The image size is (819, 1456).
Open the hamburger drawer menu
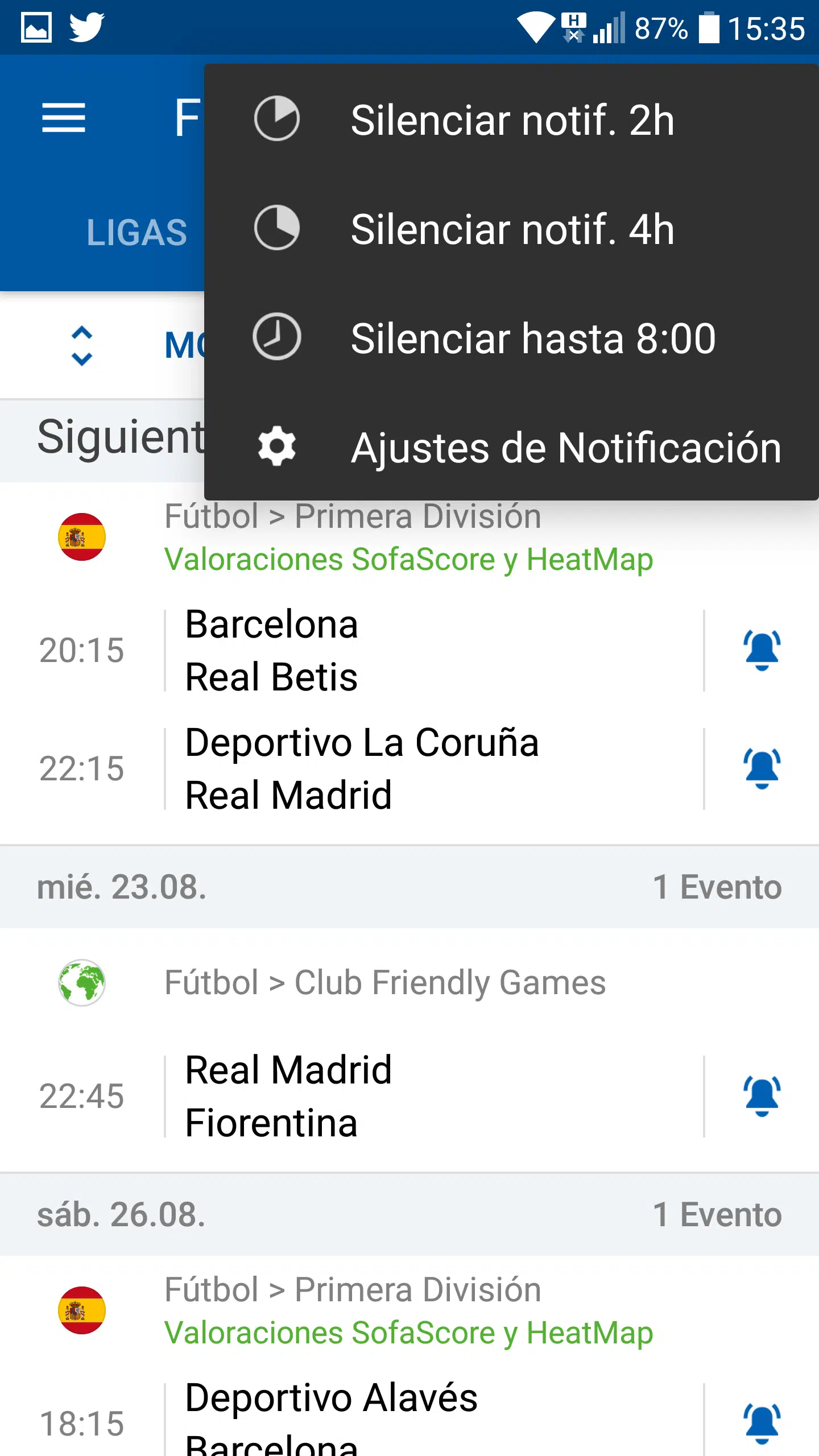click(x=64, y=118)
